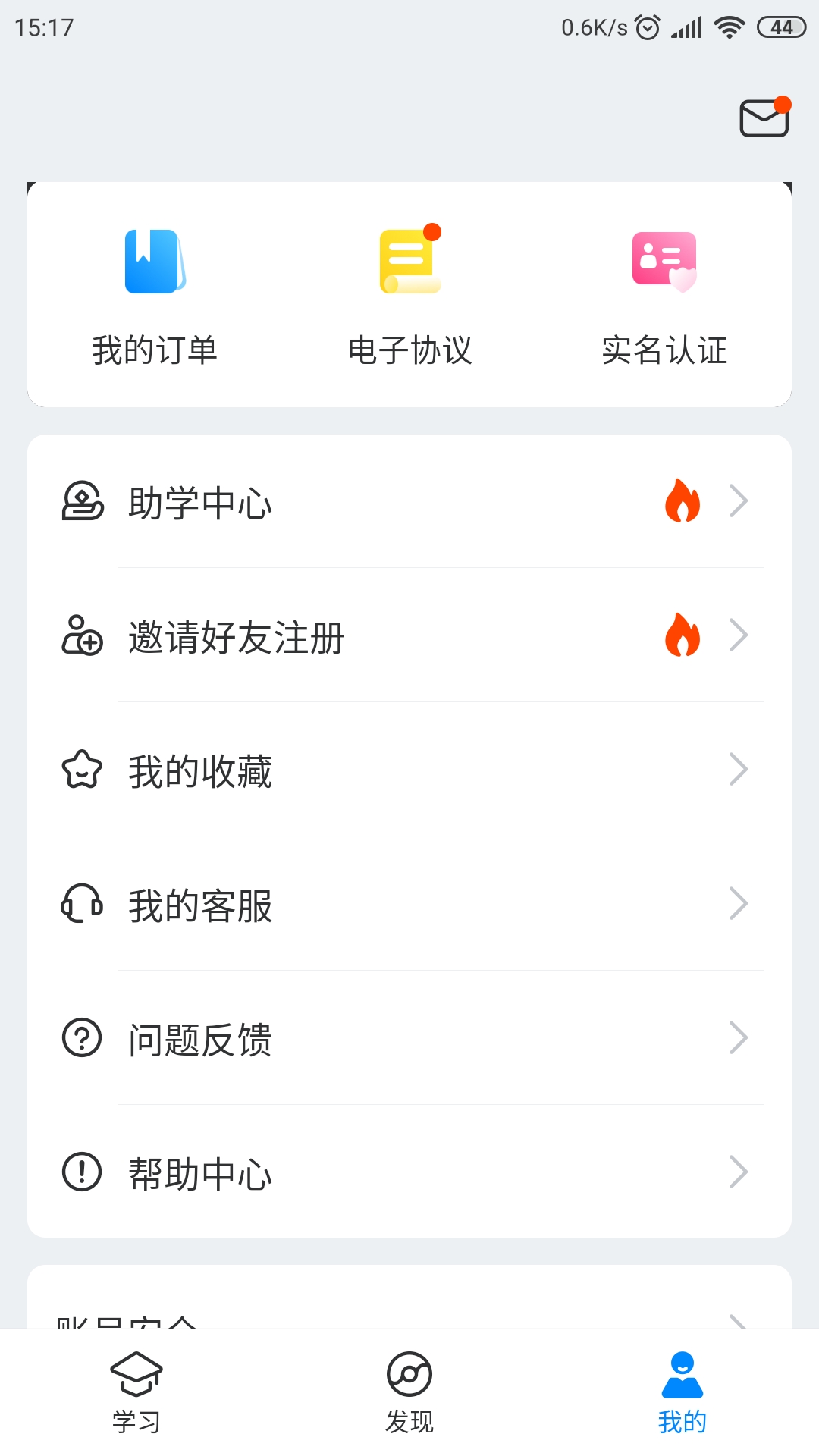
Task: Open 我的订单 via the blue book icon
Action: tap(154, 262)
